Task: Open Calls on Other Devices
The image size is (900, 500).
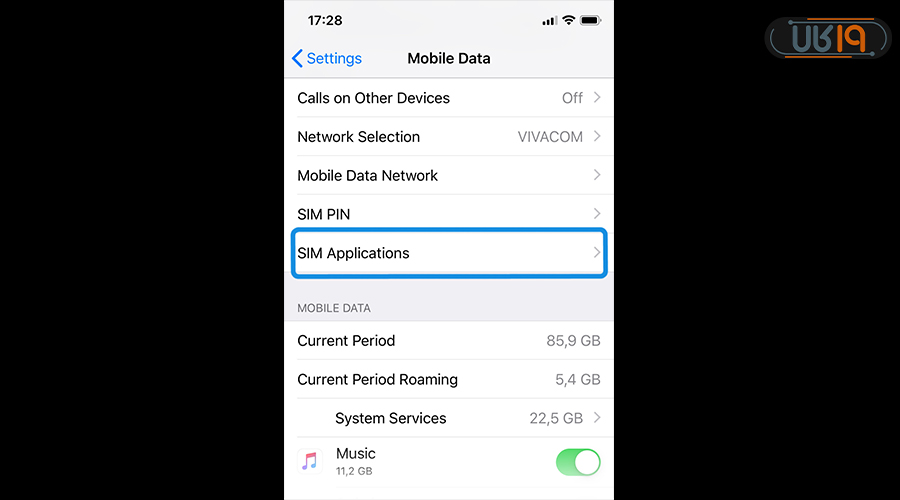Action: [x=448, y=98]
